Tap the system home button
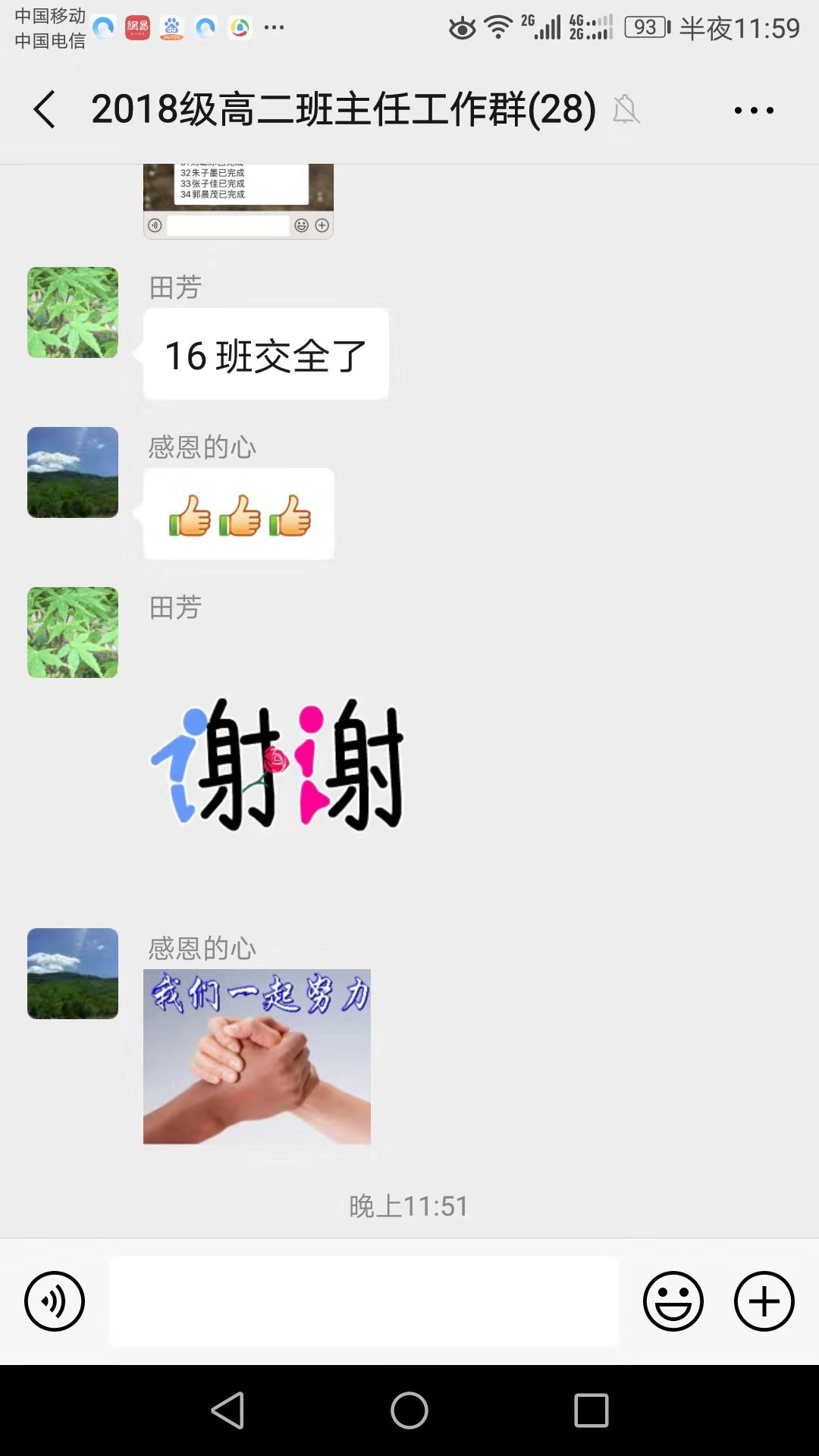819x1456 pixels. tap(409, 1410)
